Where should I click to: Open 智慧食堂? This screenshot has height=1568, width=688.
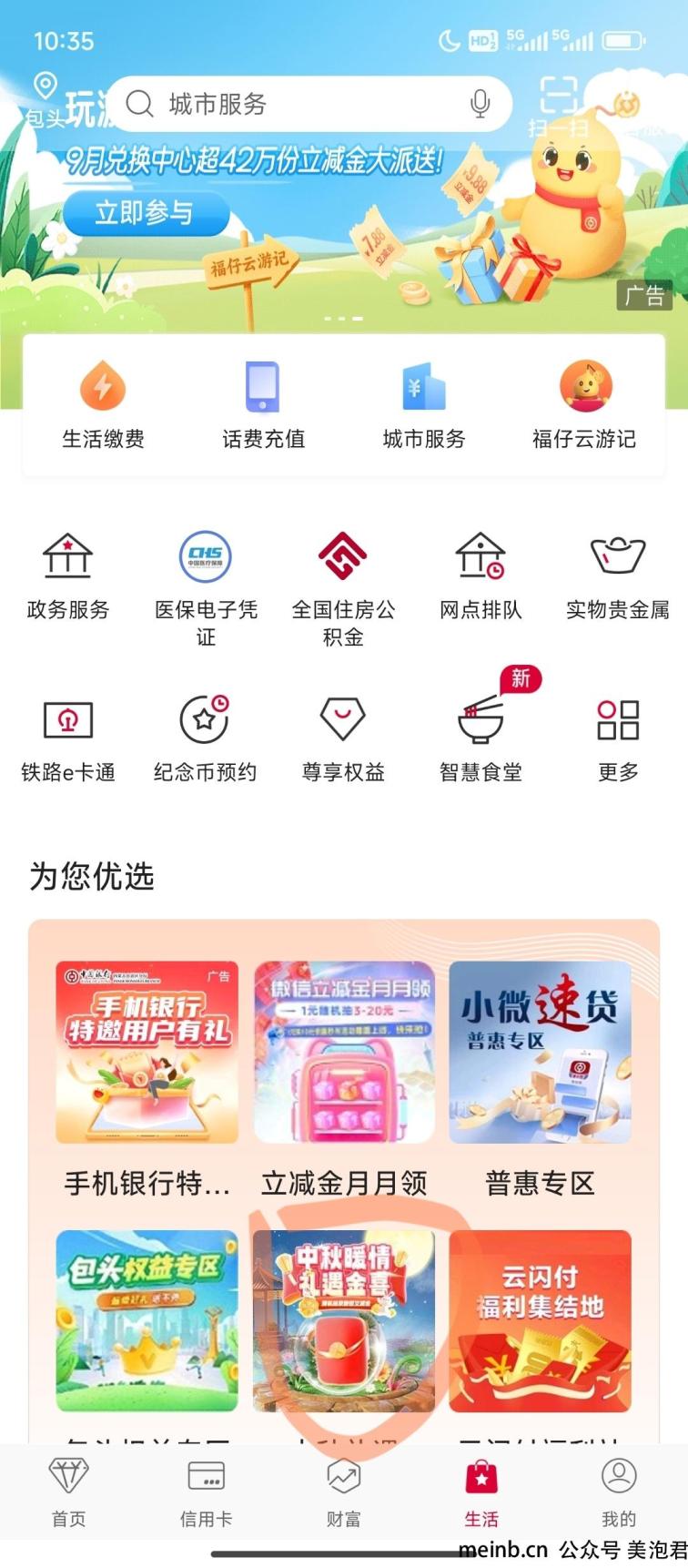481,739
